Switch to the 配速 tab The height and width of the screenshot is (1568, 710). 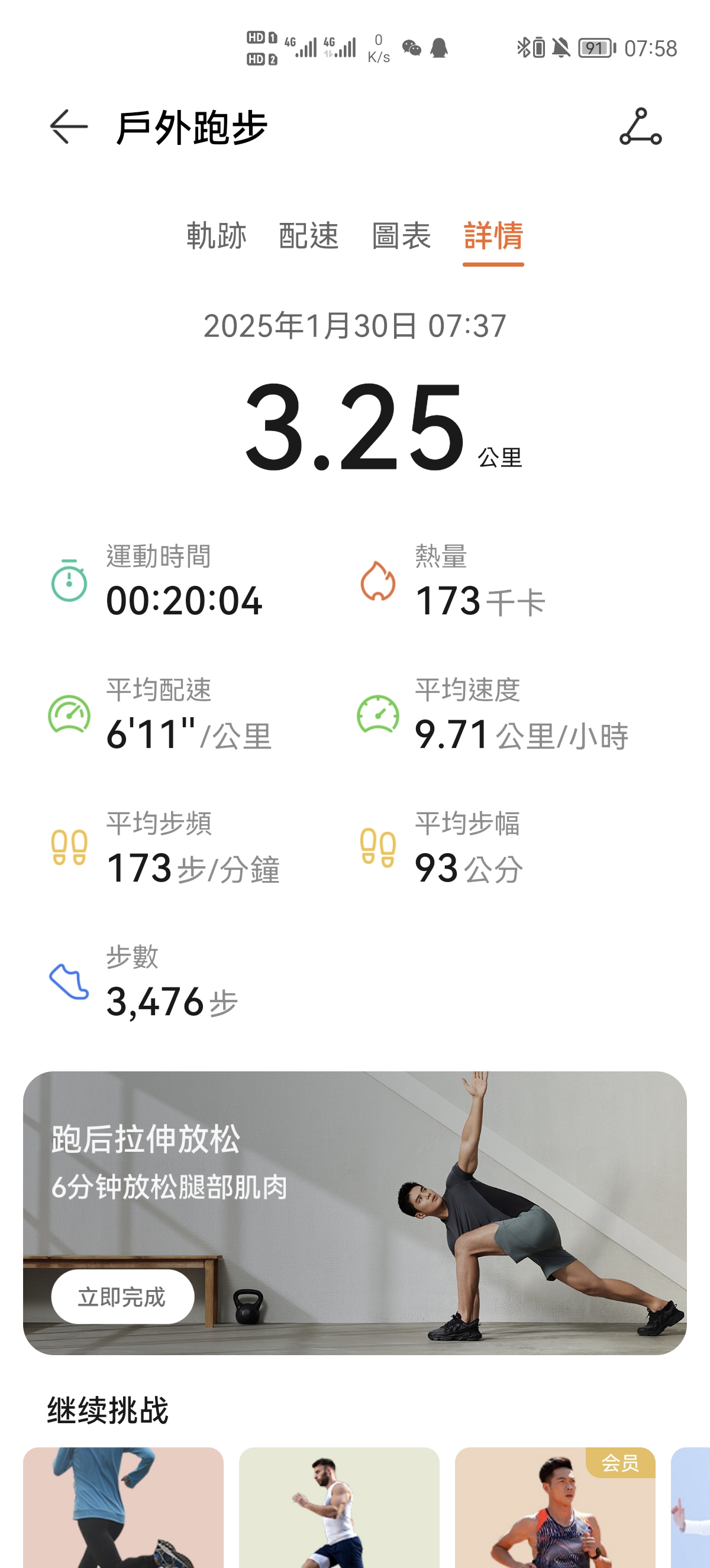(309, 236)
